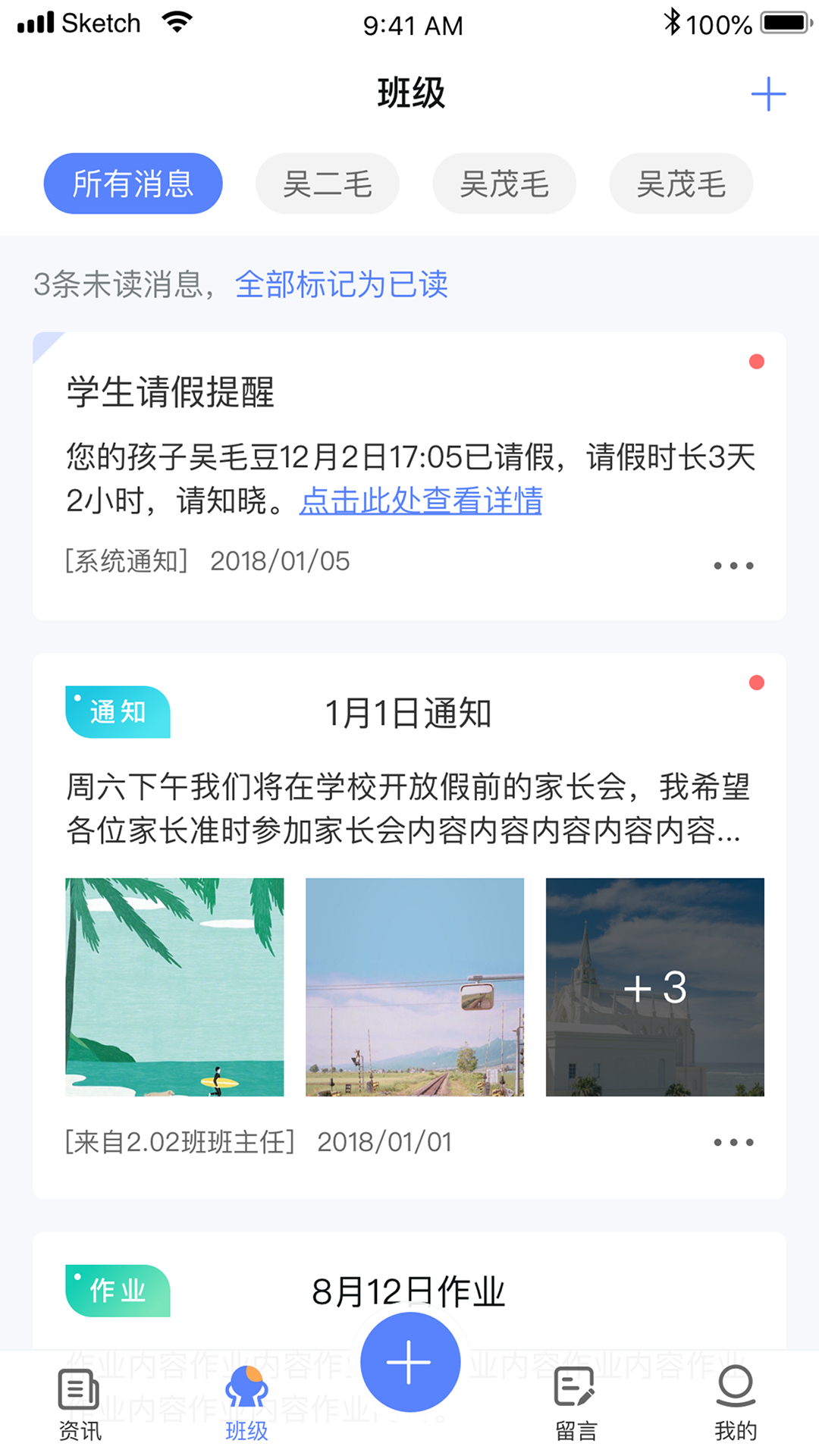Tap the blue floating plus button

click(409, 1362)
